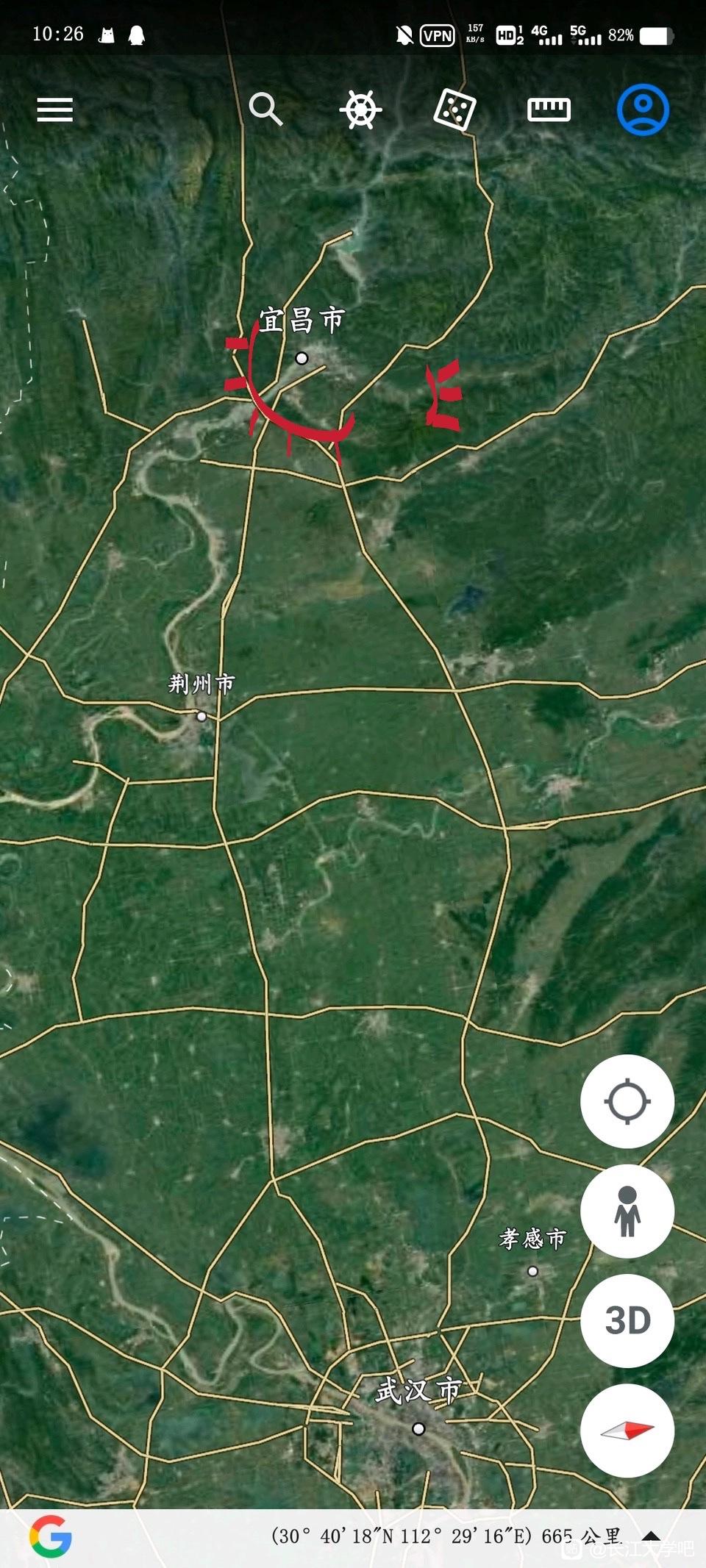Center map on my location
The width and height of the screenshot is (706, 1568).
627,1101
